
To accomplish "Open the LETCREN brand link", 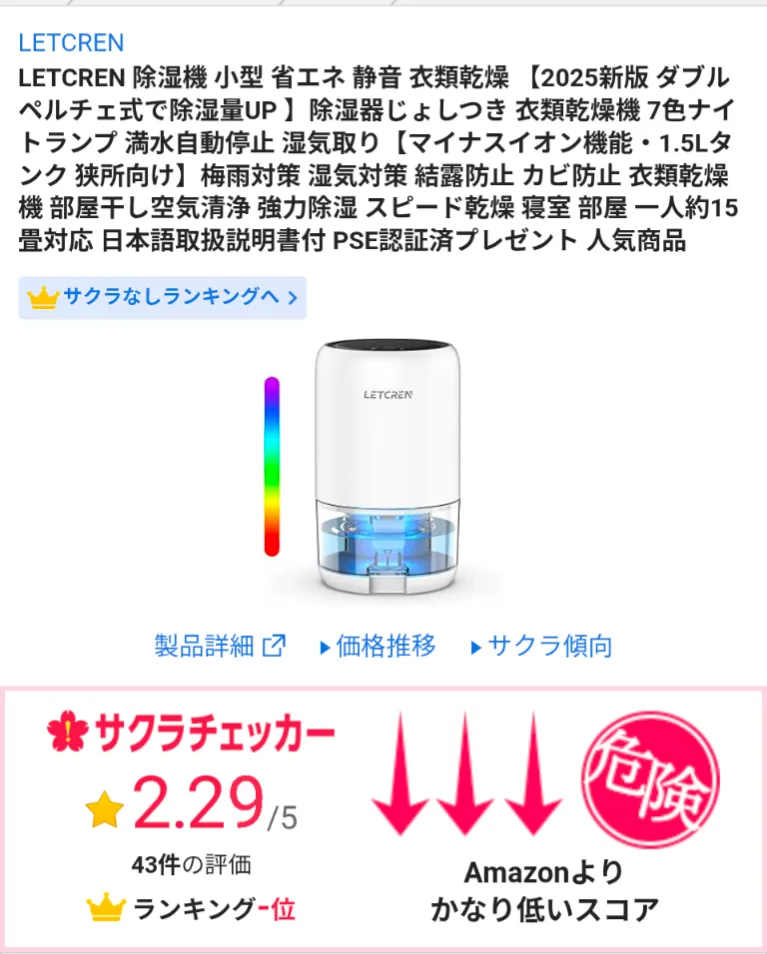I will [71, 43].
